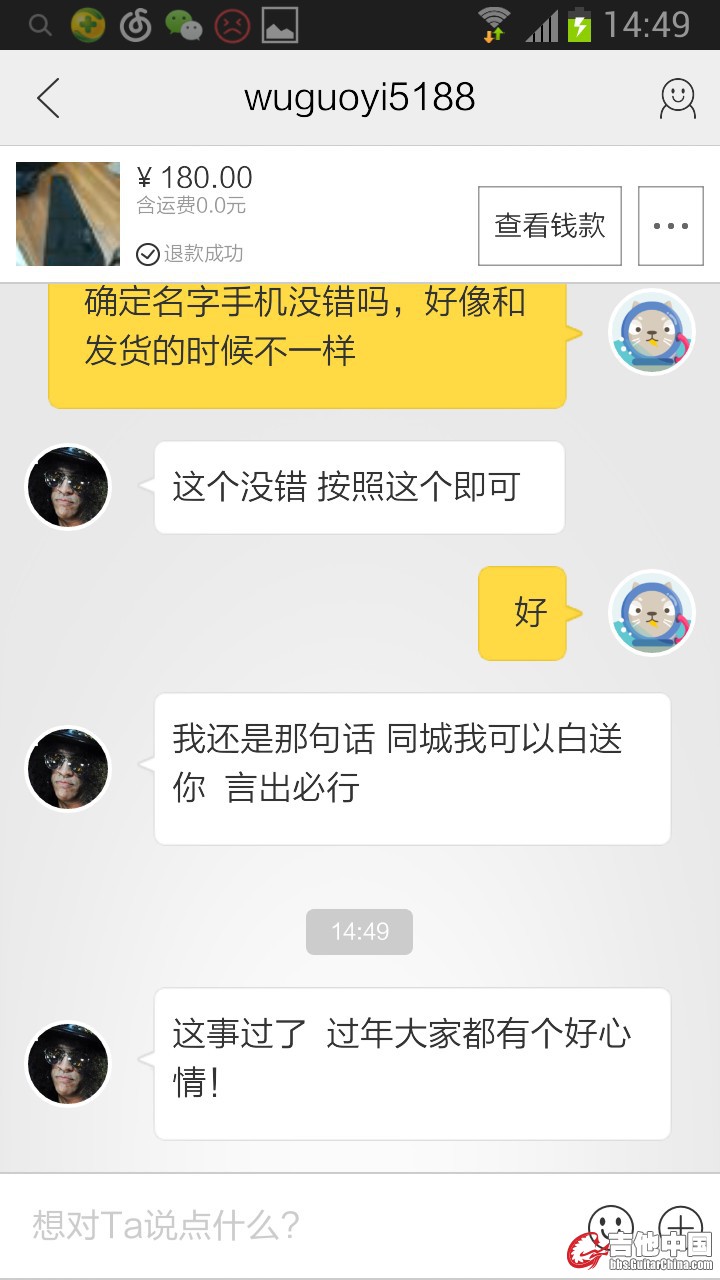Open the three-dot more options button
Screen dimensions: 720x1280
pos(670,226)
